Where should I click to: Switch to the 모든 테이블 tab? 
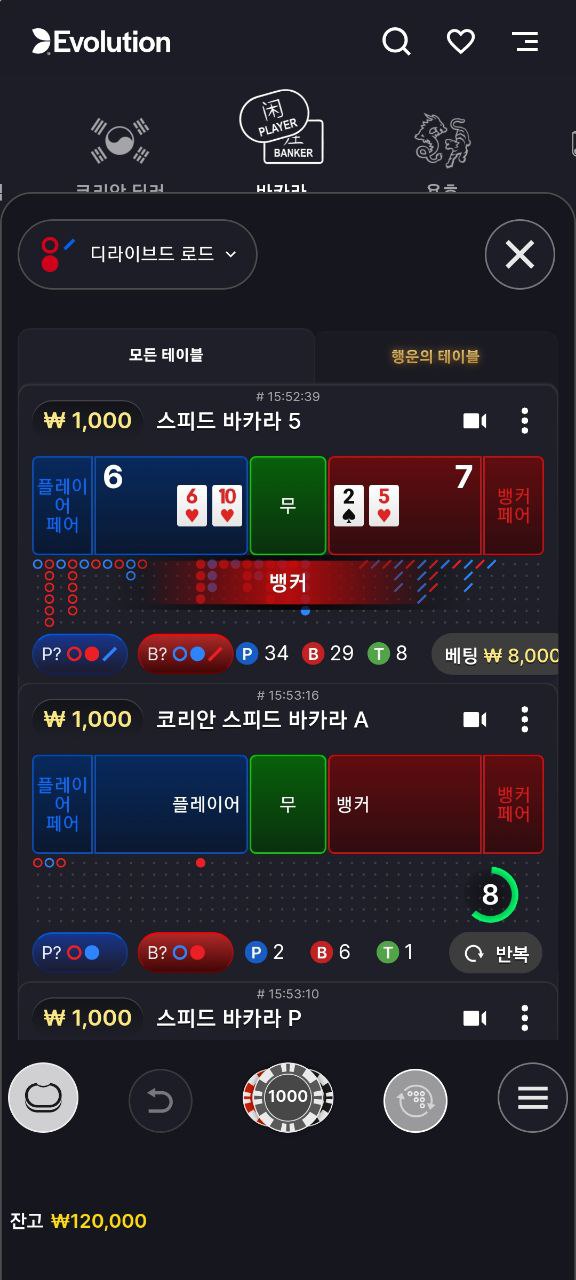click(166, 355)
